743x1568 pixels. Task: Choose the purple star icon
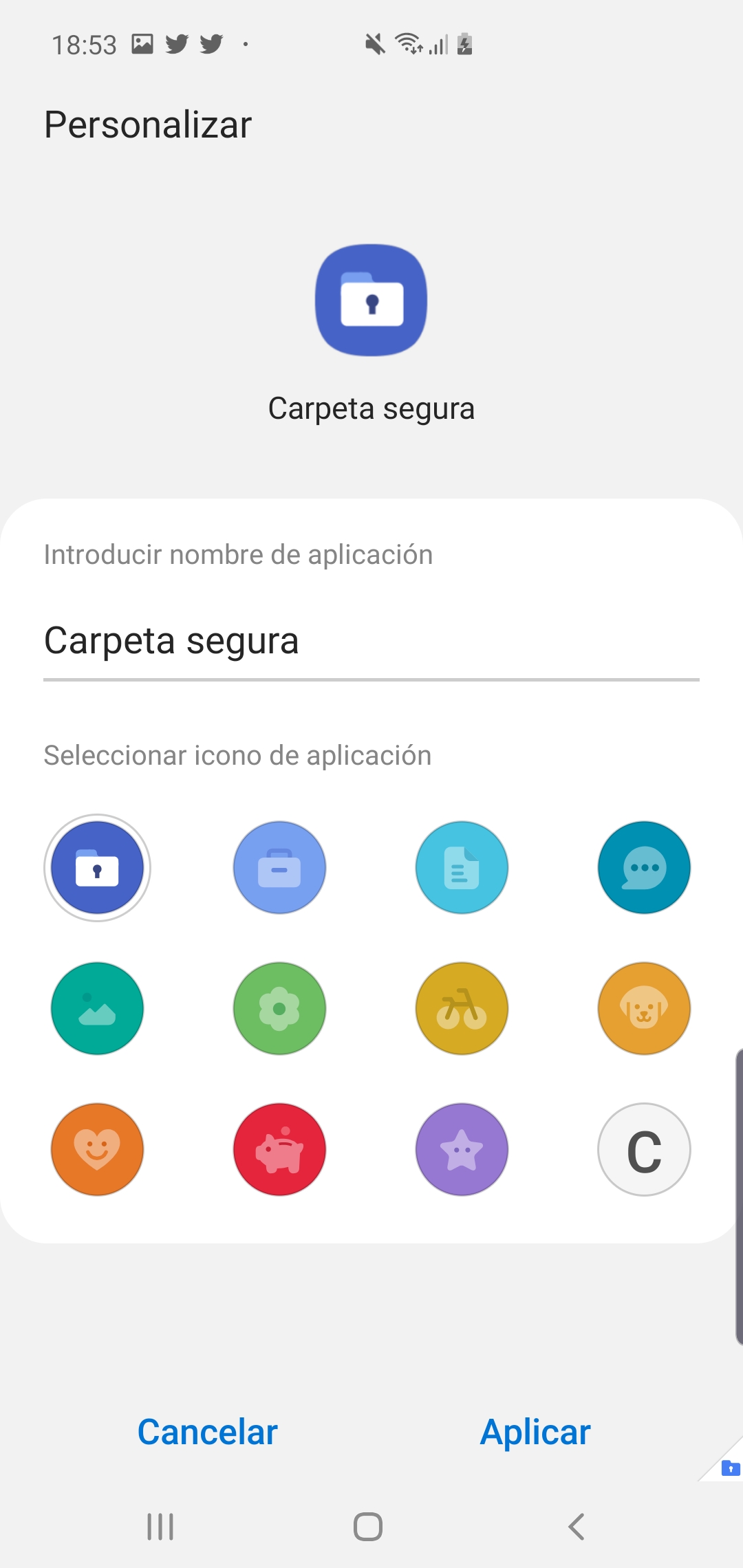click(462, 1149)
